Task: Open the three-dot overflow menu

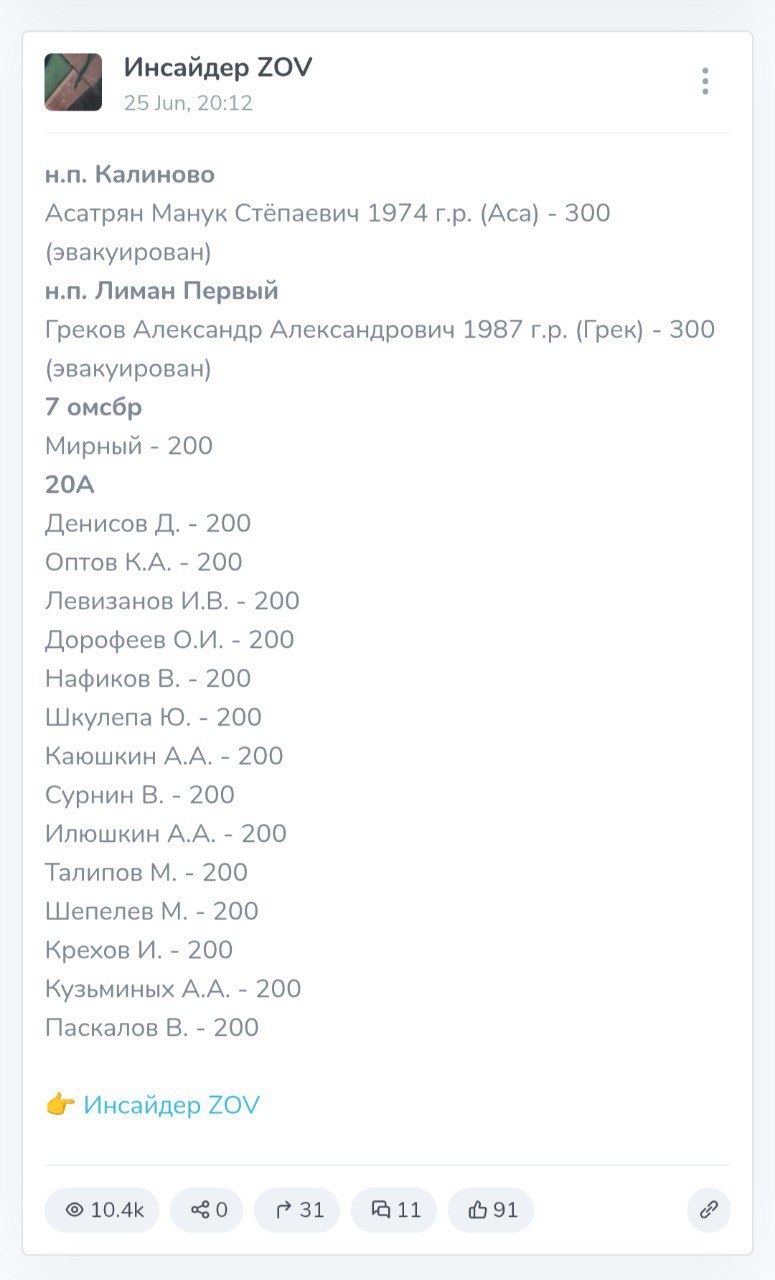Action: [x=705, y=81]
